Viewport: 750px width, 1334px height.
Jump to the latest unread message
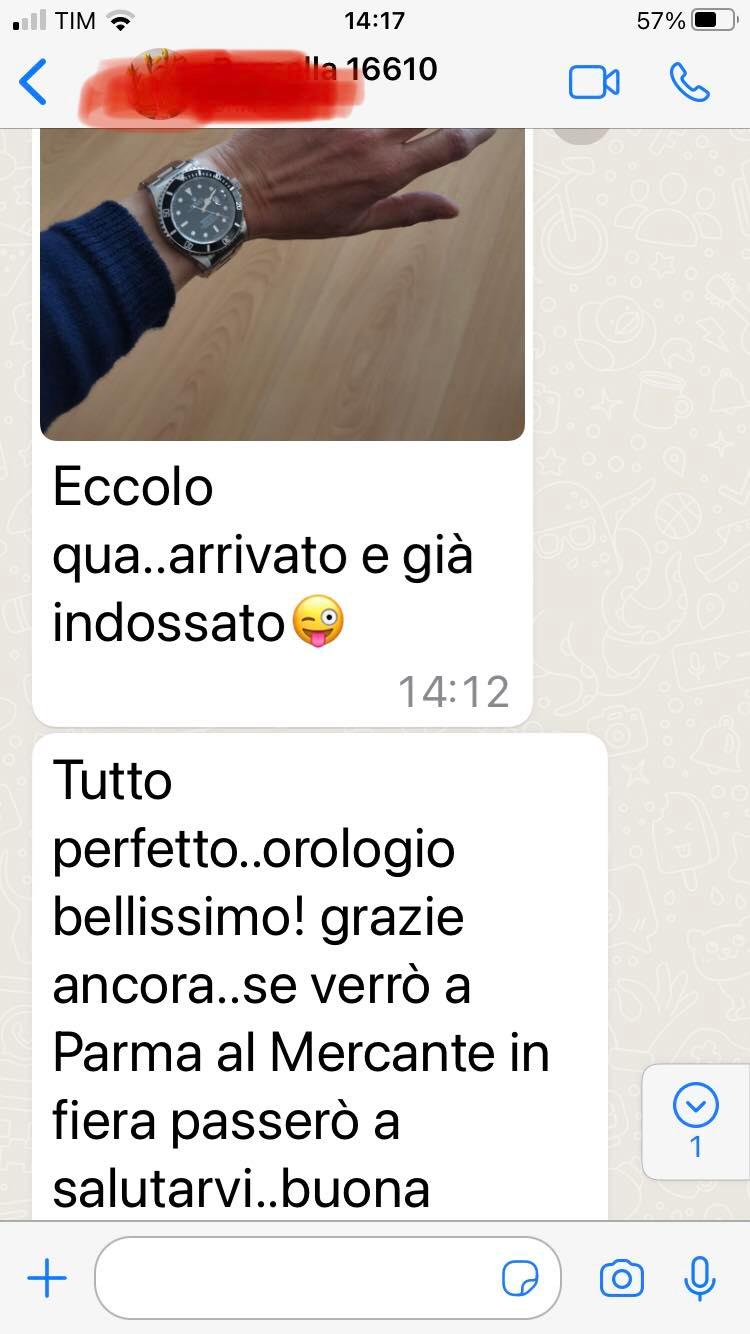click(696, 1120)
